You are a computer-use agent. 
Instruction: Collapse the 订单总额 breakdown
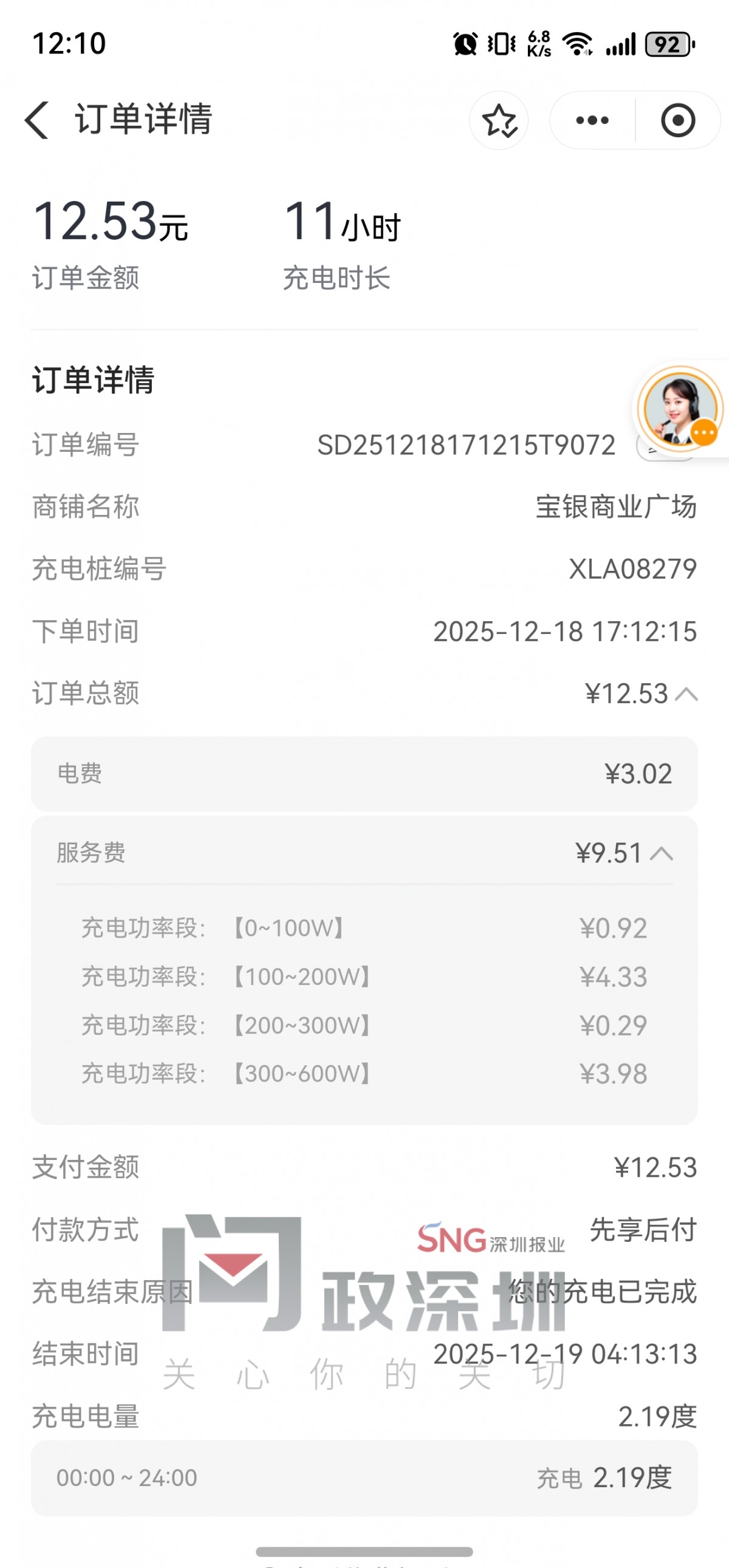click(x=686, y=694)
